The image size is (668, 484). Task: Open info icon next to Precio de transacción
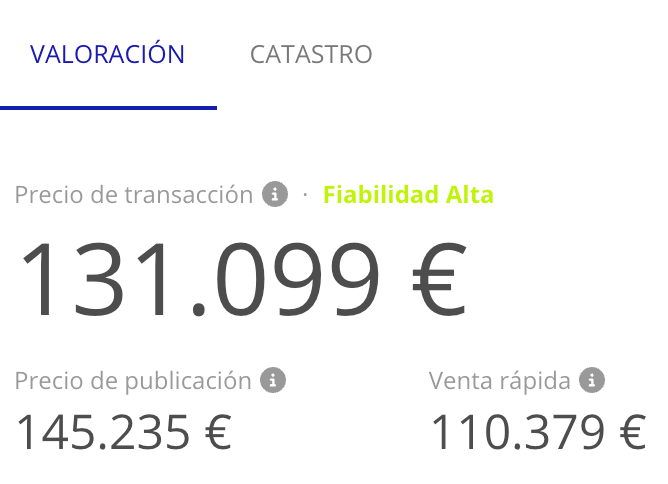(x=275, y=194)
